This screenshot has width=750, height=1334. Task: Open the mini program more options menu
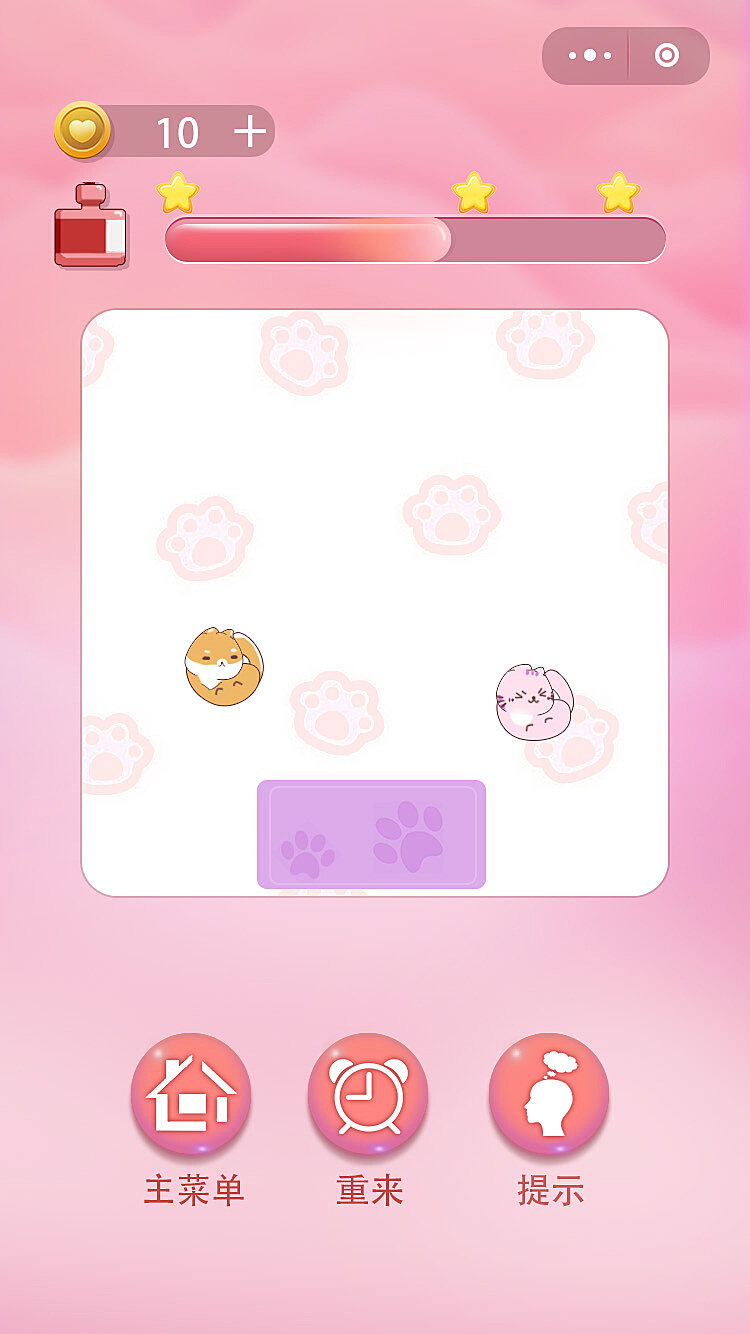tap(590, 56)
